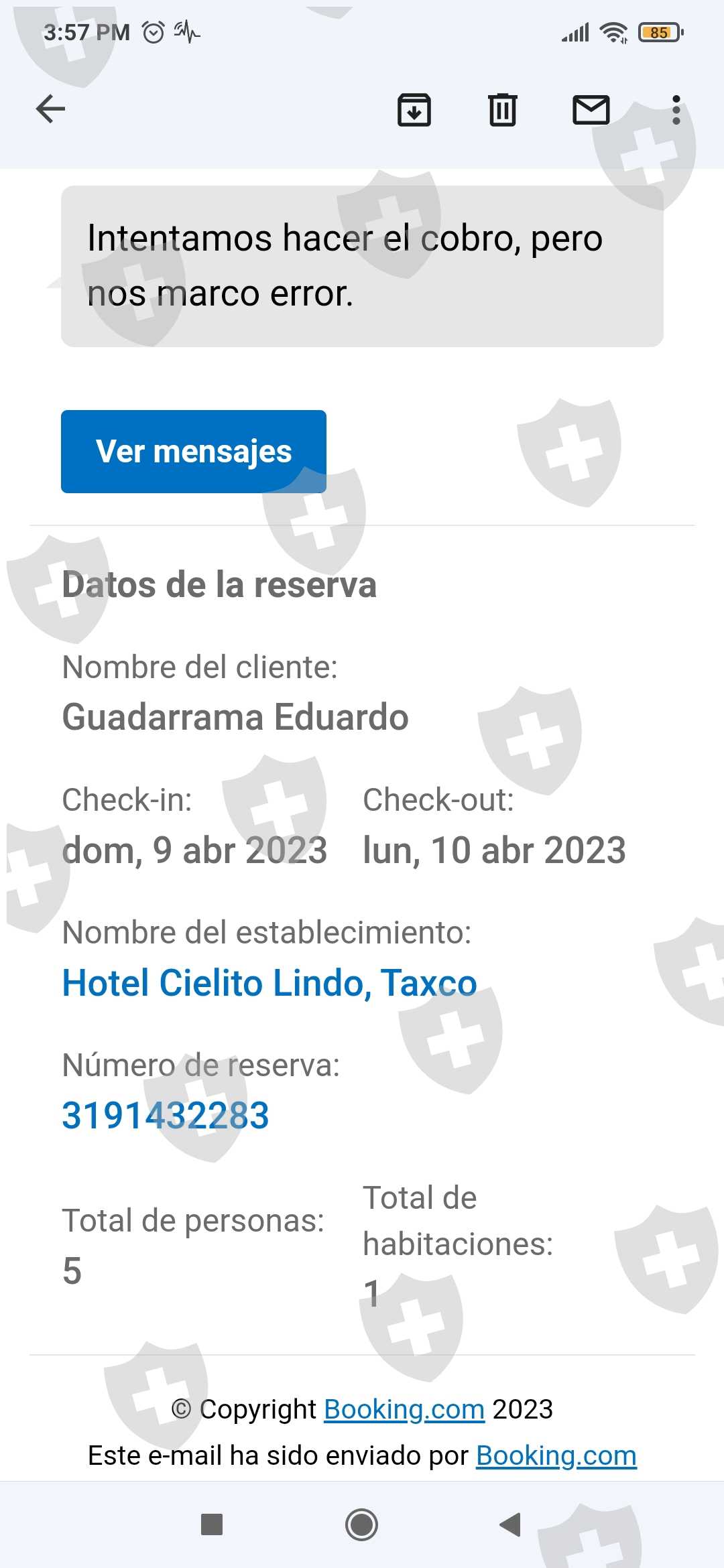724x1568 pixels.
Task: Open reservation number 3191432283
Action: point(166,1116)
